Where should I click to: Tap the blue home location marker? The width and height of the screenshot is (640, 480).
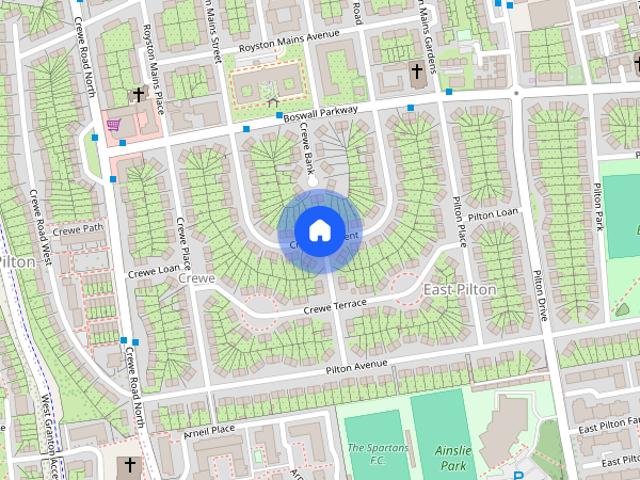click(320, 231)
